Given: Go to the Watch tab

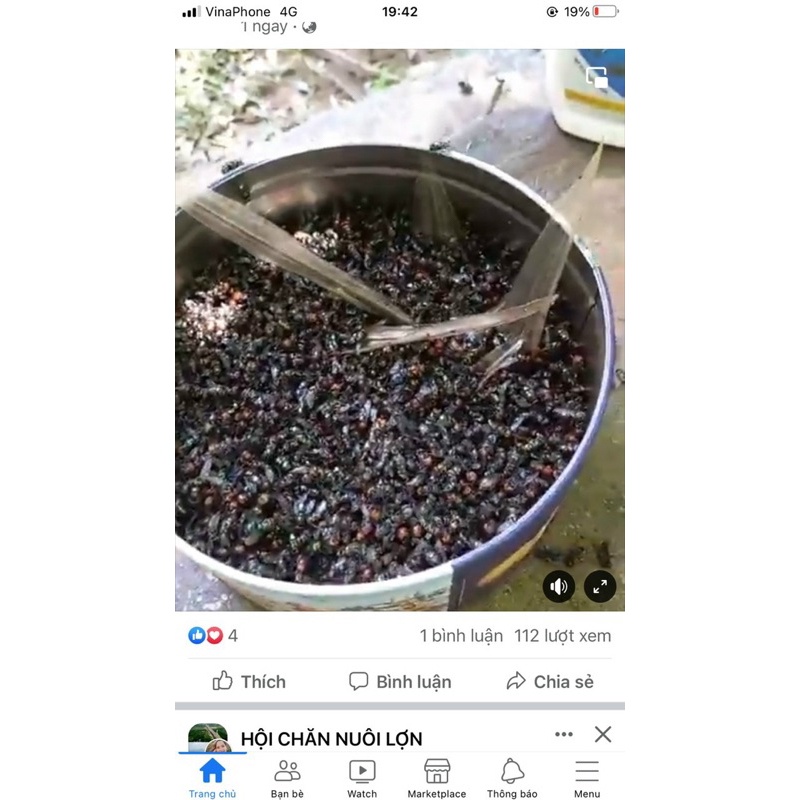Looking at the screenshot, I should (362, 777).
